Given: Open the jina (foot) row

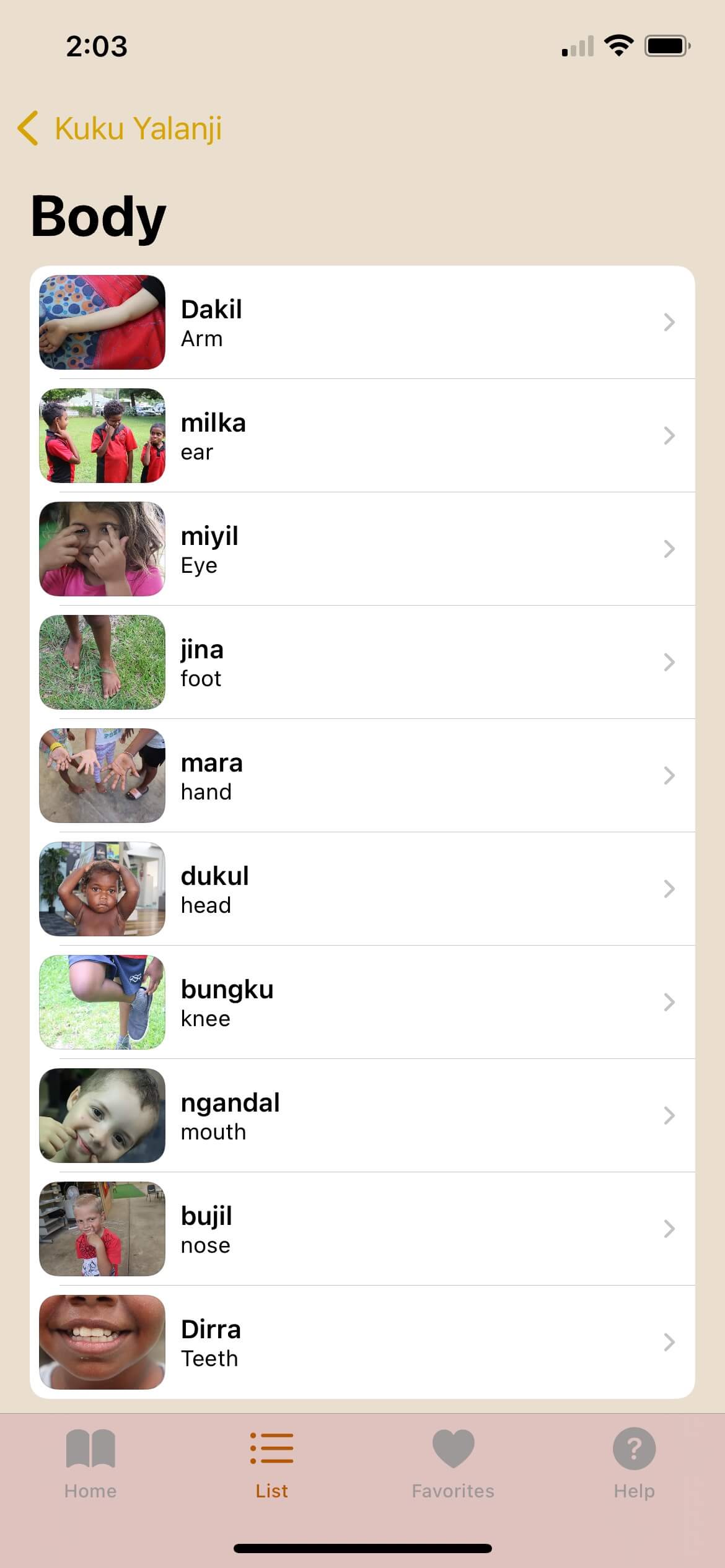Looking at the screenshot, I should 362,663.
